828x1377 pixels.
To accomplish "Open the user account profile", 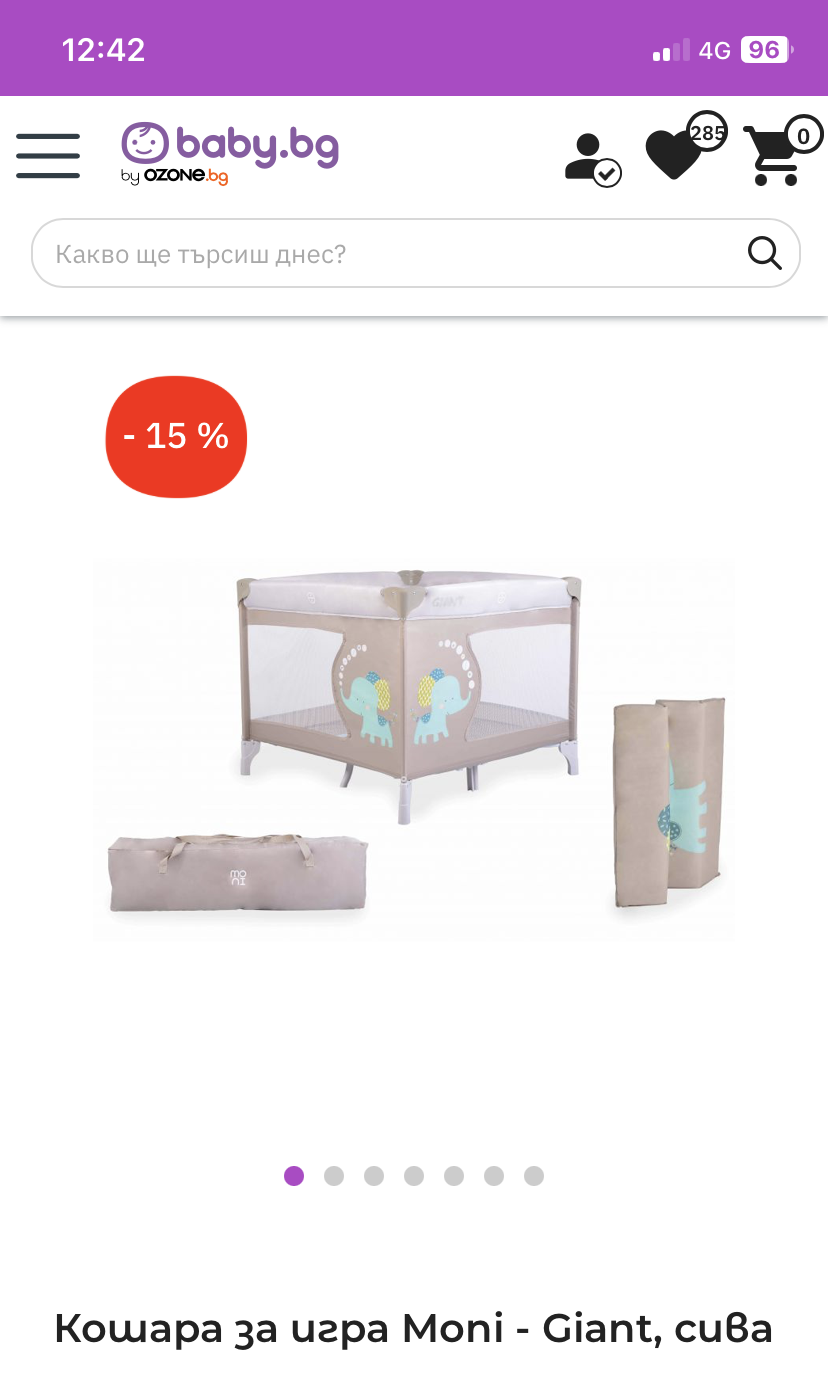I will pos(592,159).
